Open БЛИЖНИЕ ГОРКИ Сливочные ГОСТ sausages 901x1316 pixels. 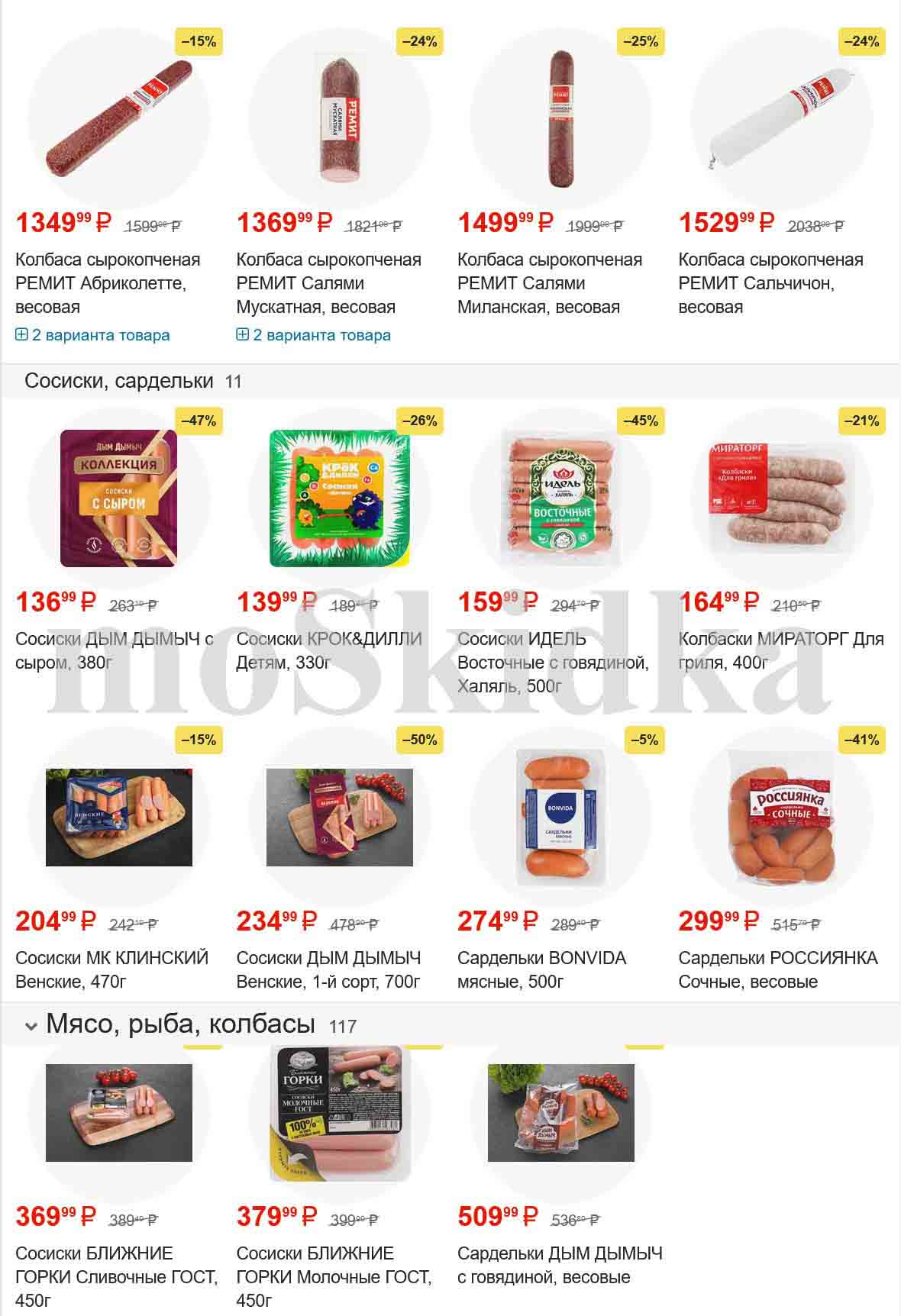pos(116,1276)
